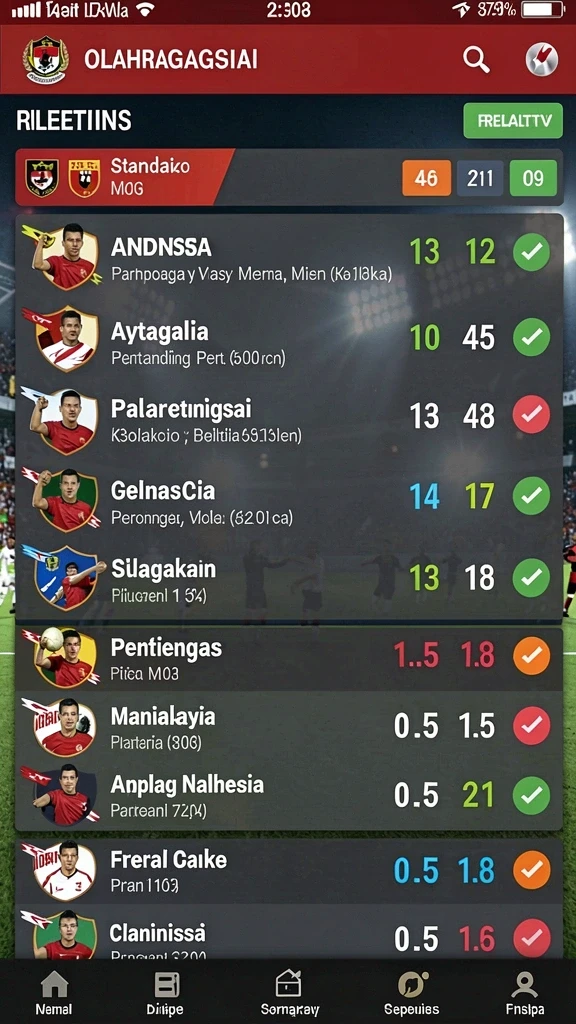Switch to the Diitipe tab
Image resolution: width=576 pixels, height=1024 pixels.
pos(165,993)
